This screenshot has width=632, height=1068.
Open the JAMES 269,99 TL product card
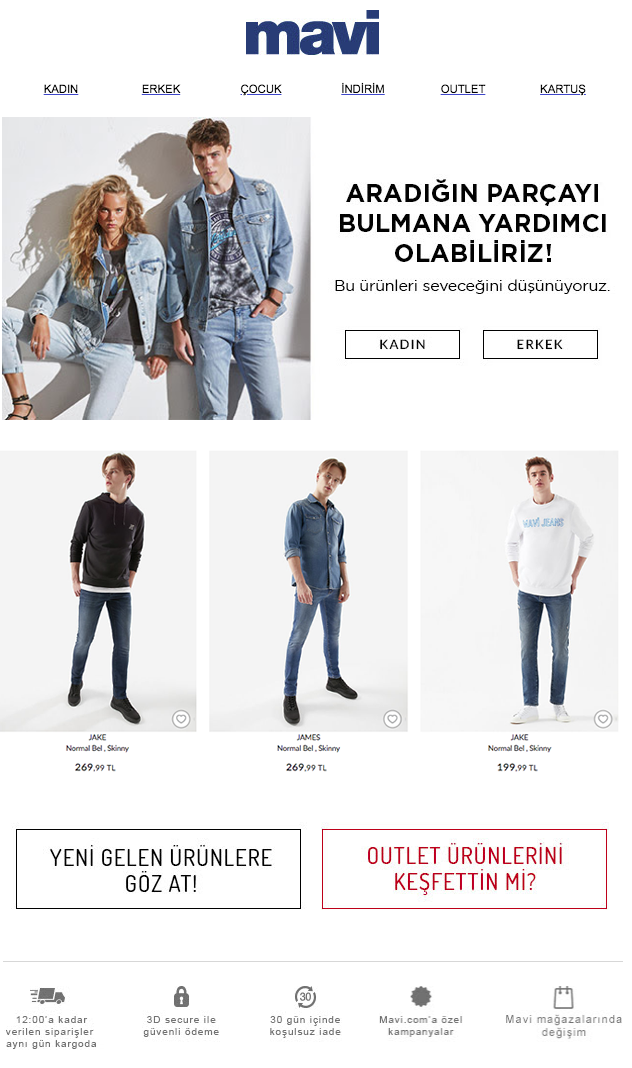click(308, 613)
